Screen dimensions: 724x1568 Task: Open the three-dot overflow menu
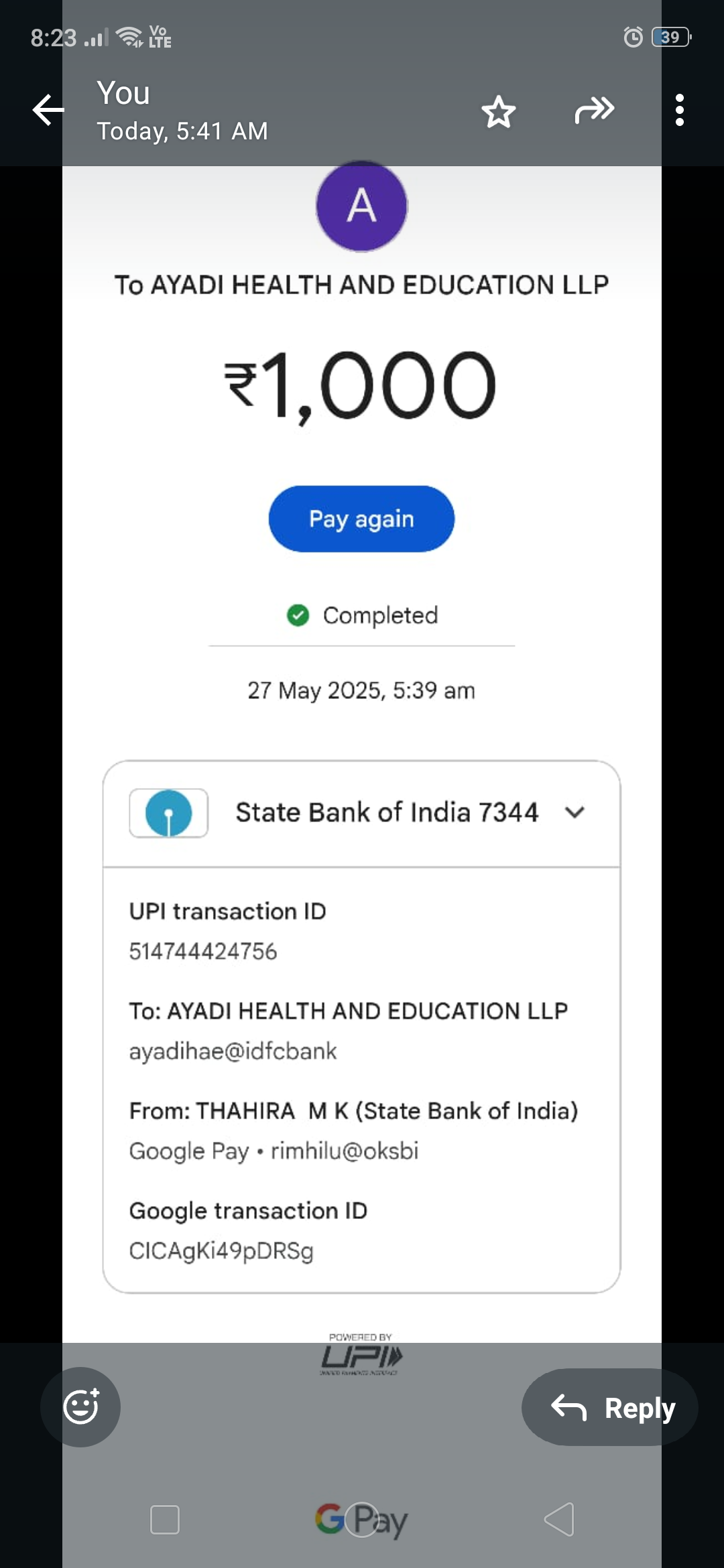(x=680, y=110)
